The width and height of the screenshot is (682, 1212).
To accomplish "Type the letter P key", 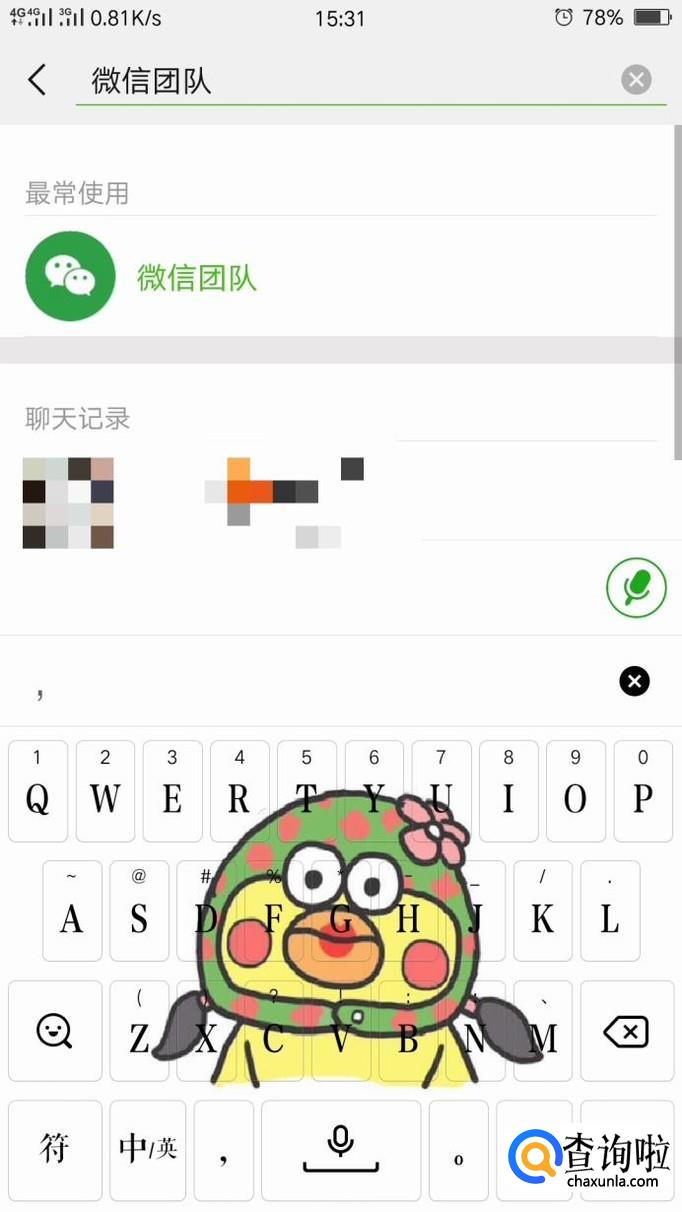I will tap(643, 790).
